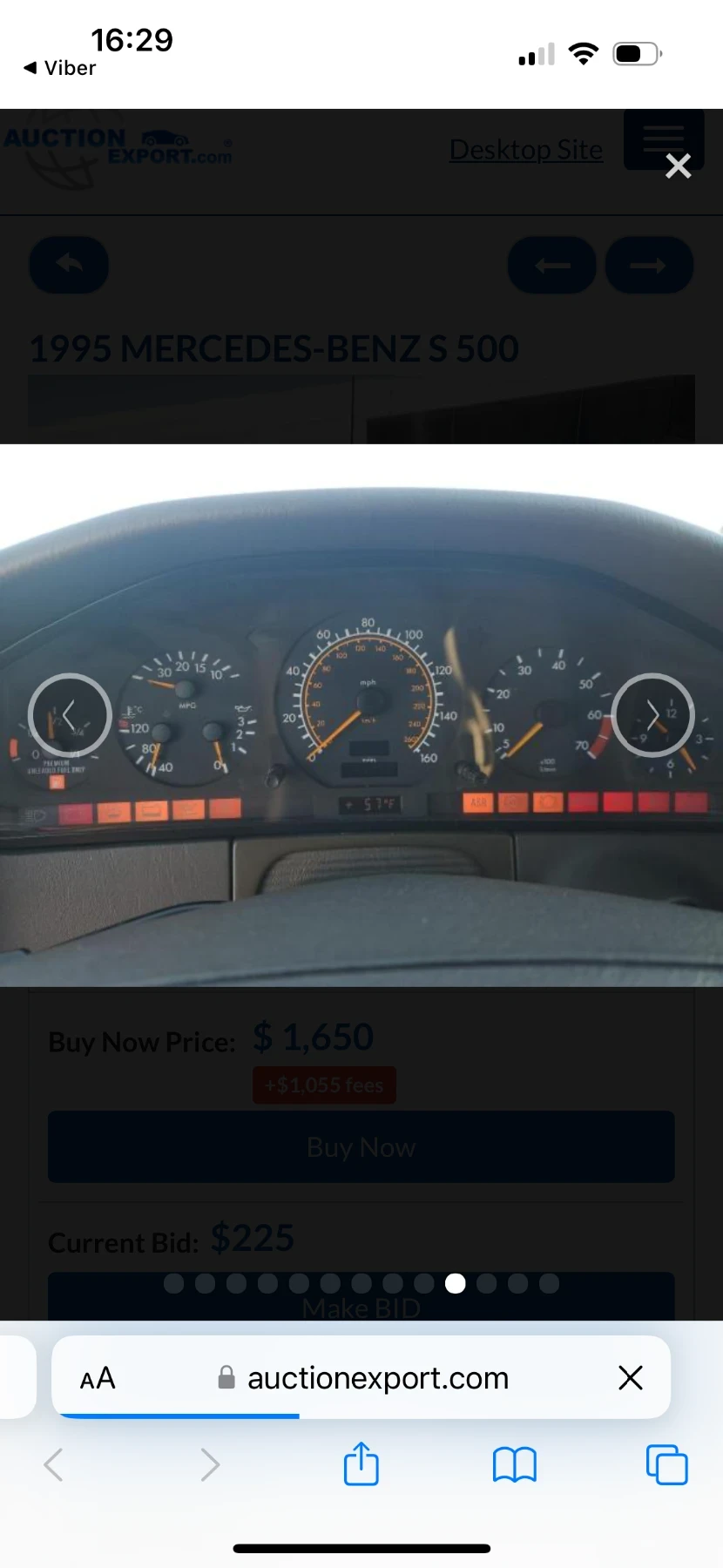Image resolution: width=723 pixels, height=1568 pixels.
Task: Jump to the first gallery page dot
Action: tap(173, 1283)
